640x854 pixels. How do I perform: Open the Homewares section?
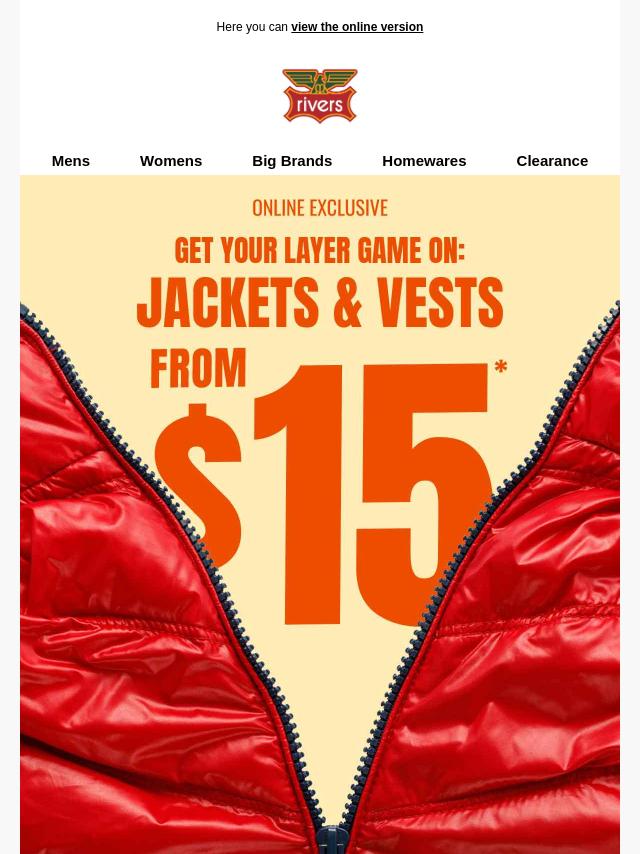424,160
